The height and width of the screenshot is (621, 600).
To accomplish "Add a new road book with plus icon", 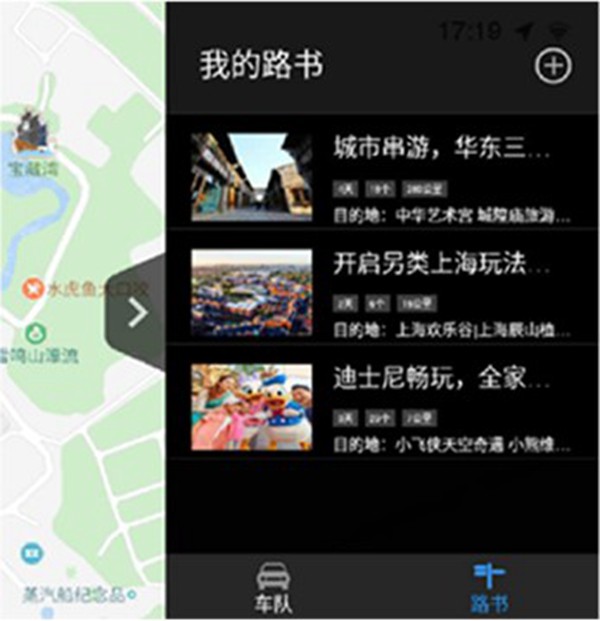I will pyautogui.click(x=552, y=66).
